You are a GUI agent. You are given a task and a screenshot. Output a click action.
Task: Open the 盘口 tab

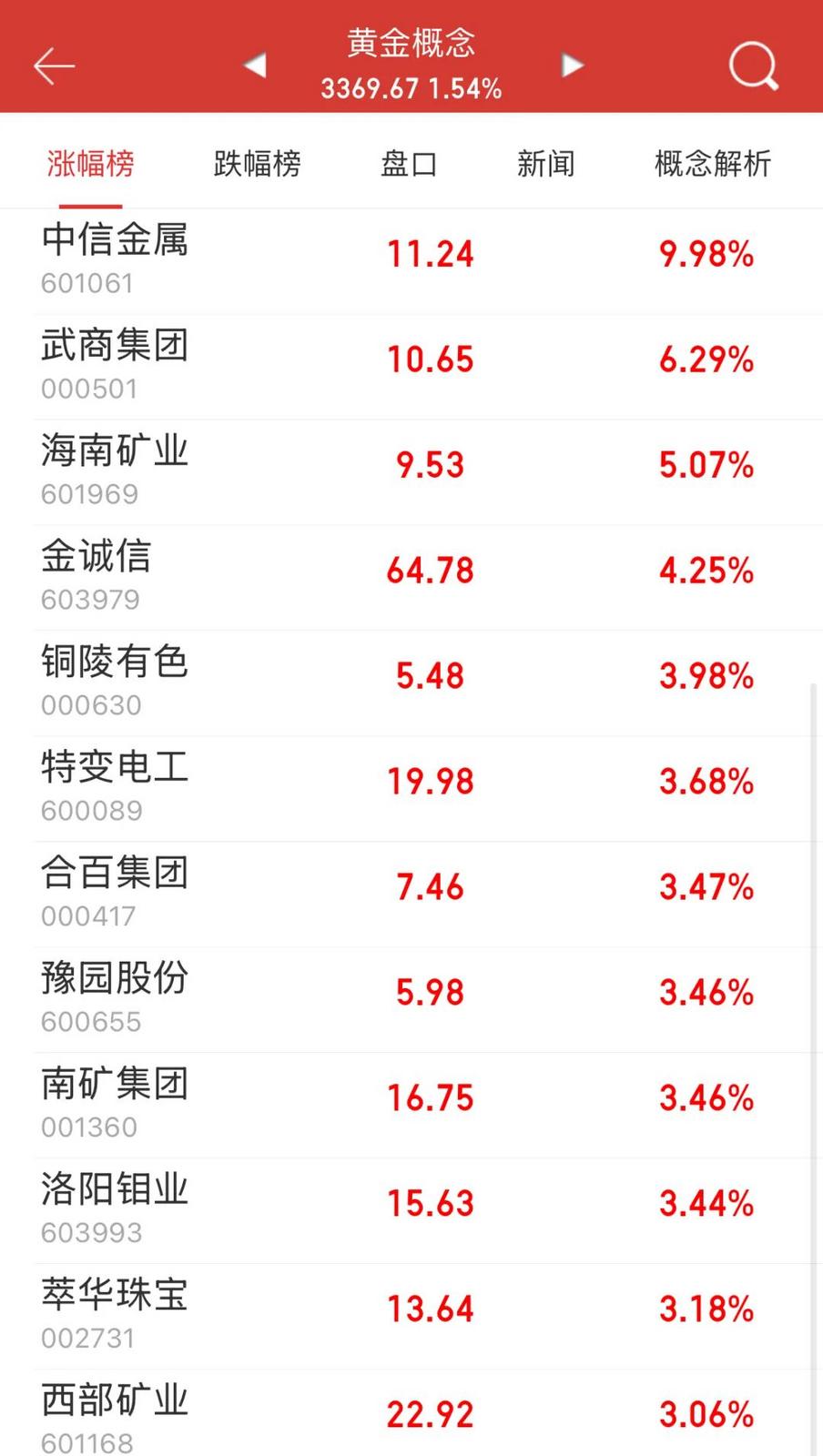(x=409, y=164)
